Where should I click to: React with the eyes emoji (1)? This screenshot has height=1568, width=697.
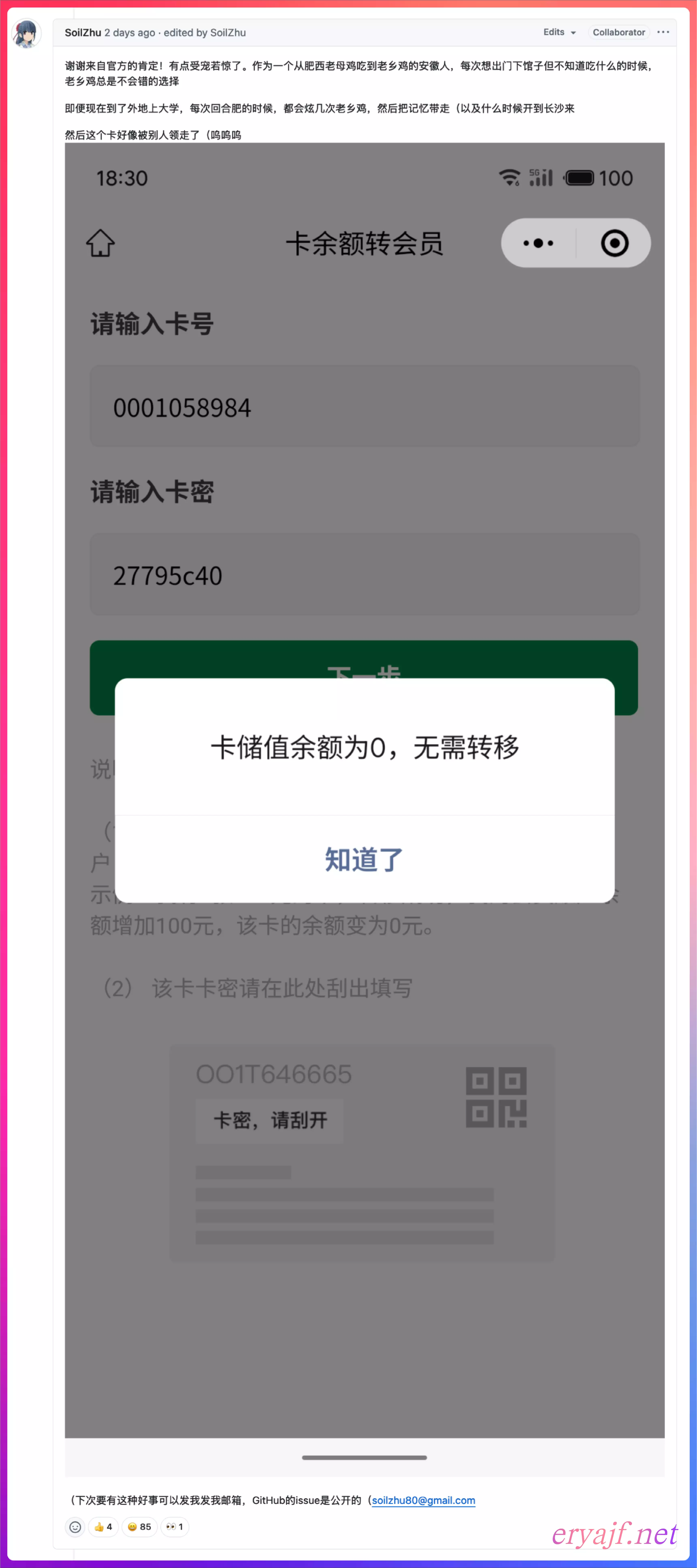pos(175,1527)
